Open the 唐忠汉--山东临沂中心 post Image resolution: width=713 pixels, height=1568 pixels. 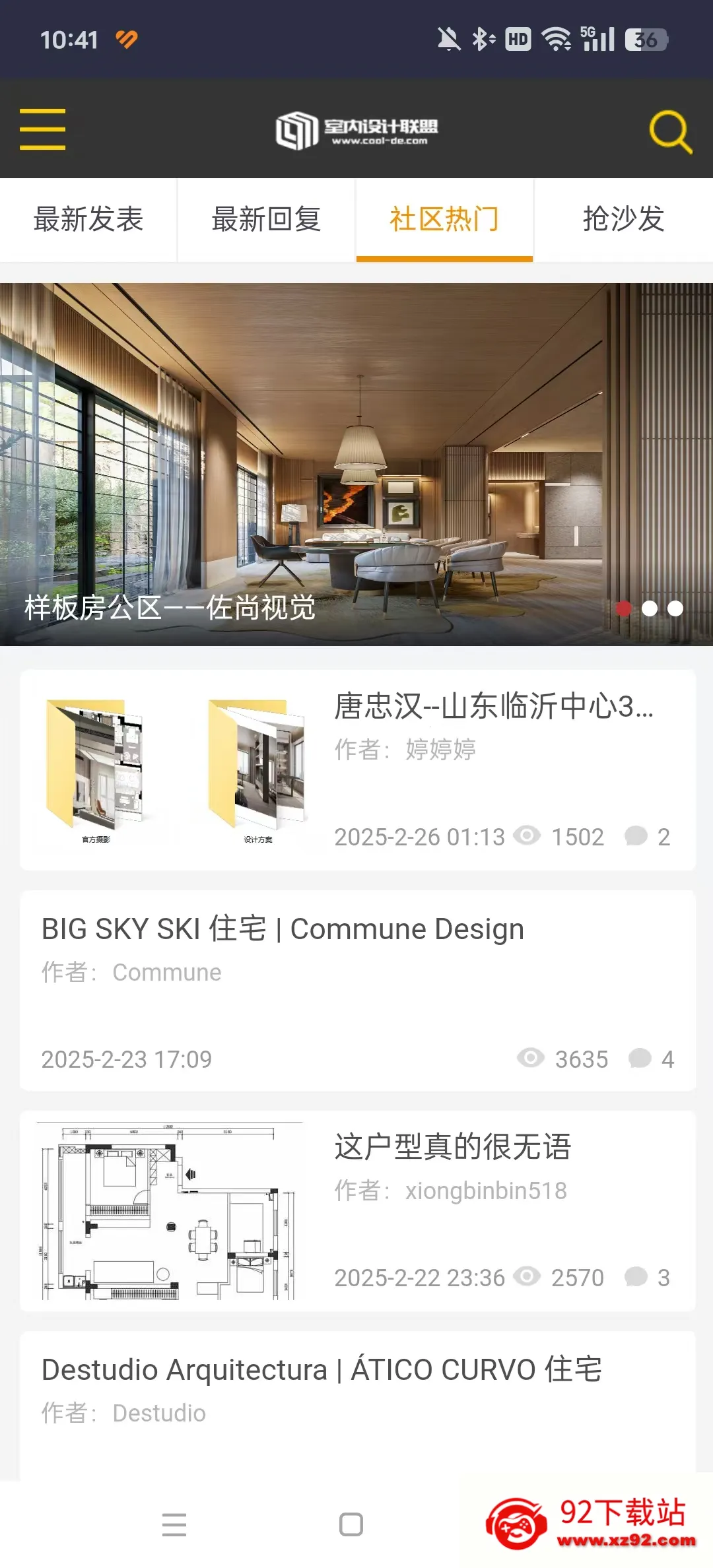pyautogui.click(x=493, y=707)
